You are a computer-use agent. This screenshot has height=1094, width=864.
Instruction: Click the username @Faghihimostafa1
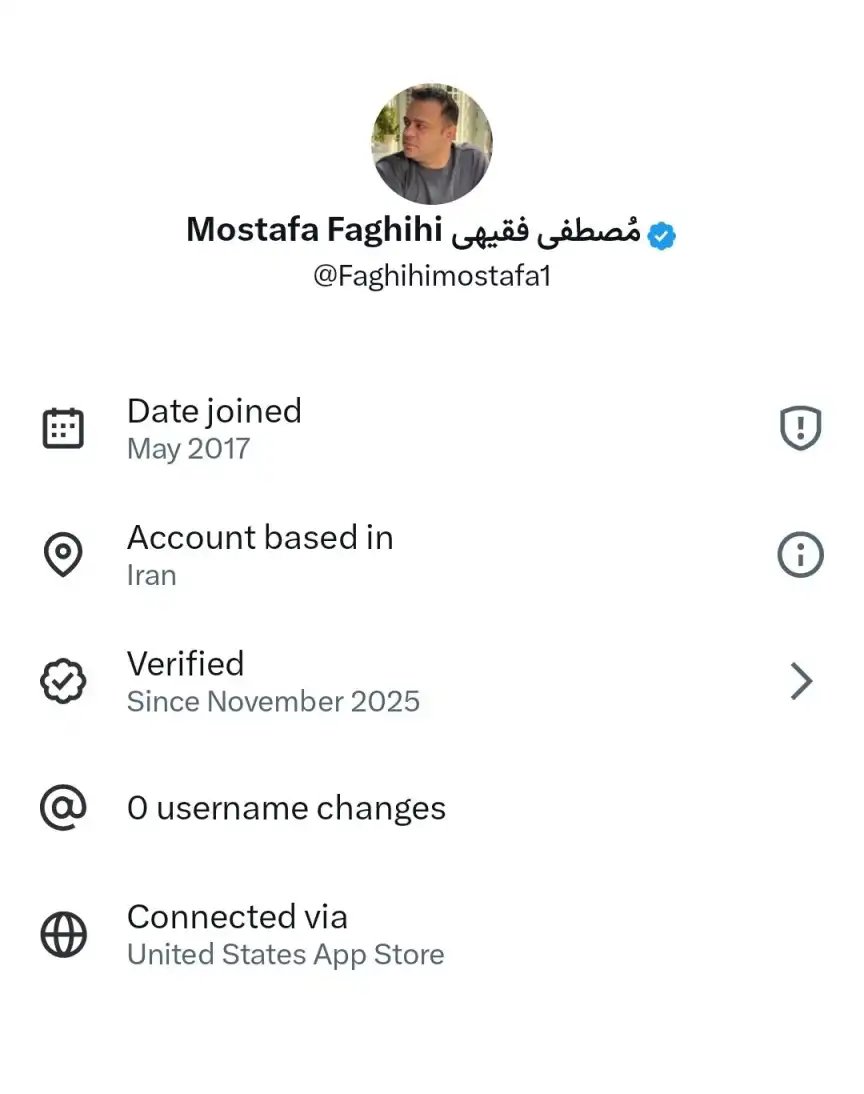(430, 274)
